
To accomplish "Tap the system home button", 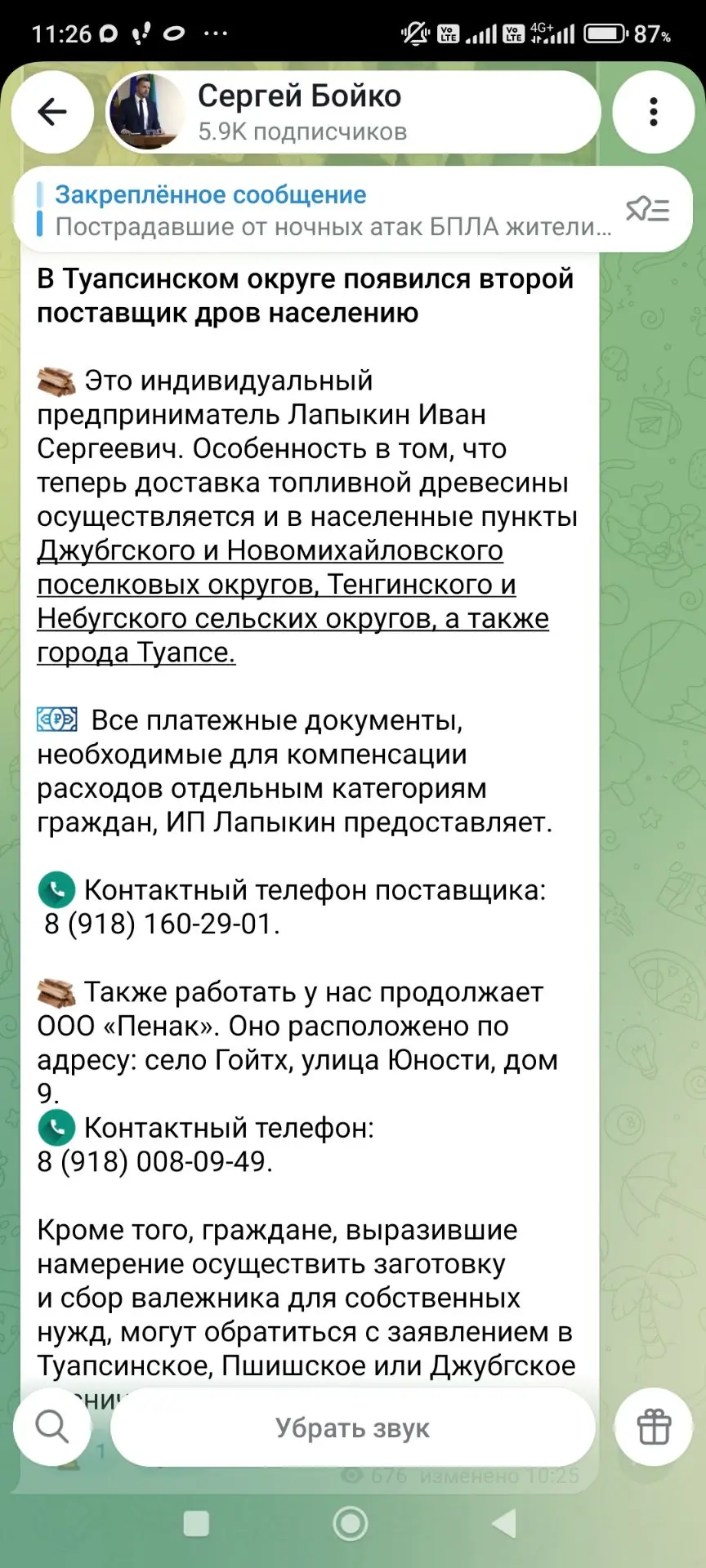I will (351, 1523).
